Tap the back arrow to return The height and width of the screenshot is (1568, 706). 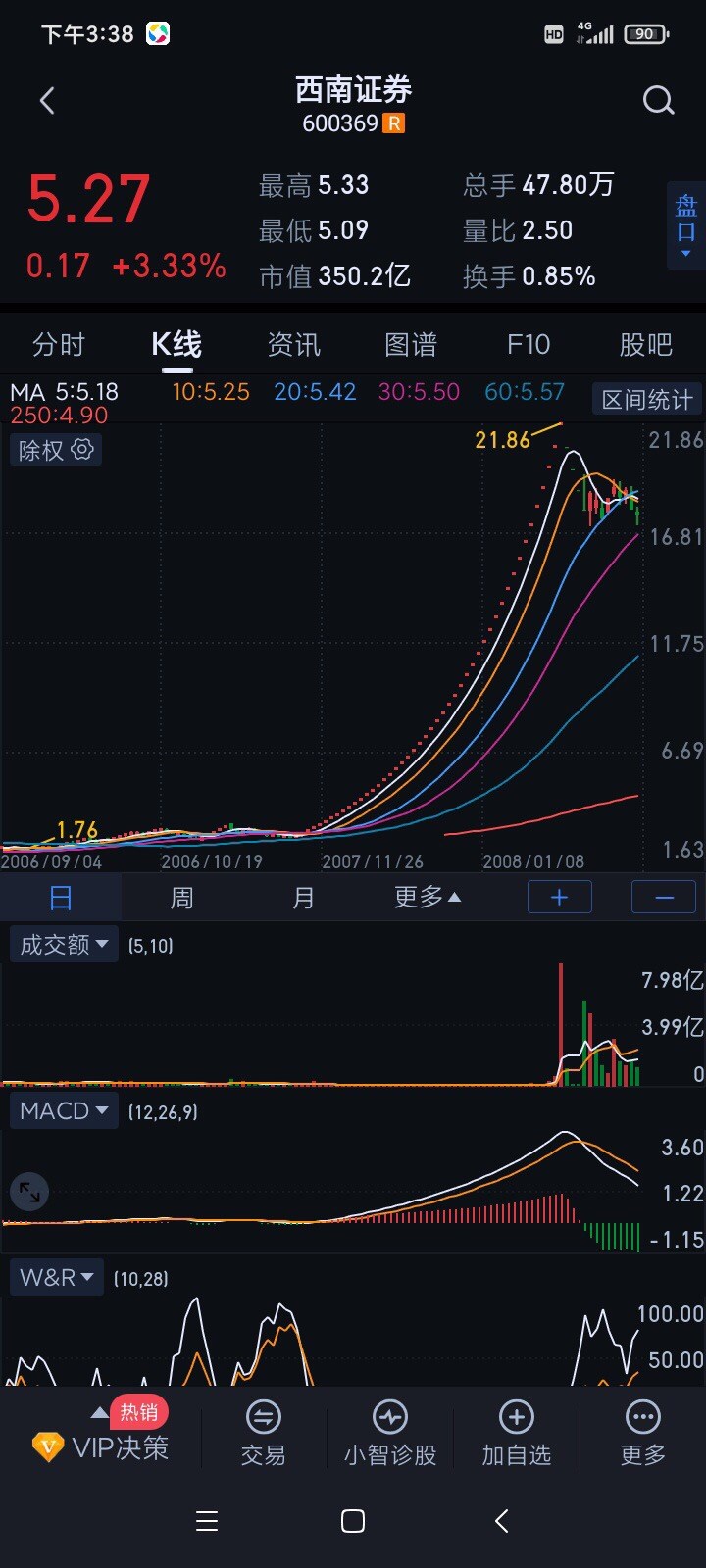click(x=46, y=100)
